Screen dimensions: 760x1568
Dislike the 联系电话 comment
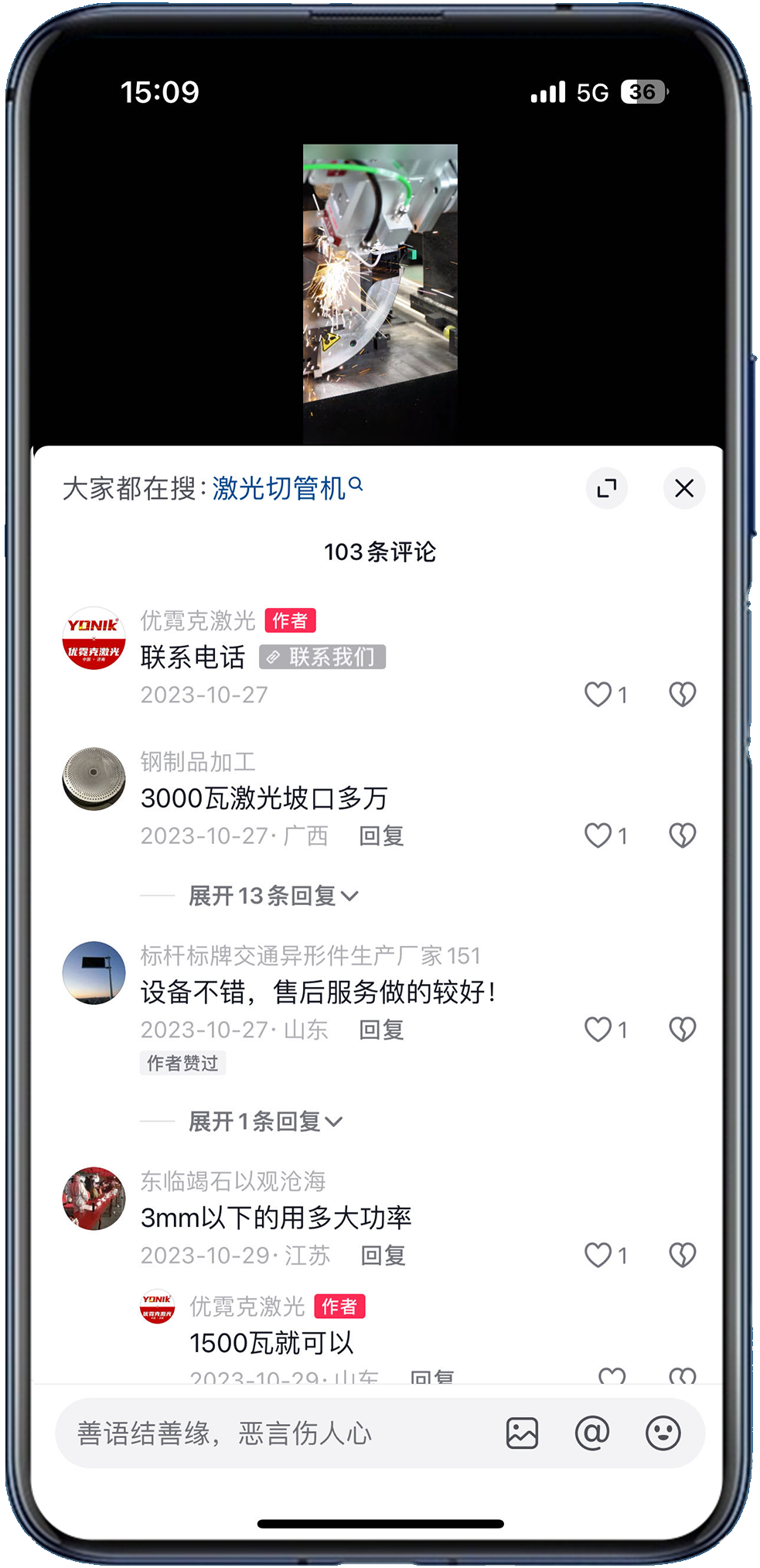(682, 694)
